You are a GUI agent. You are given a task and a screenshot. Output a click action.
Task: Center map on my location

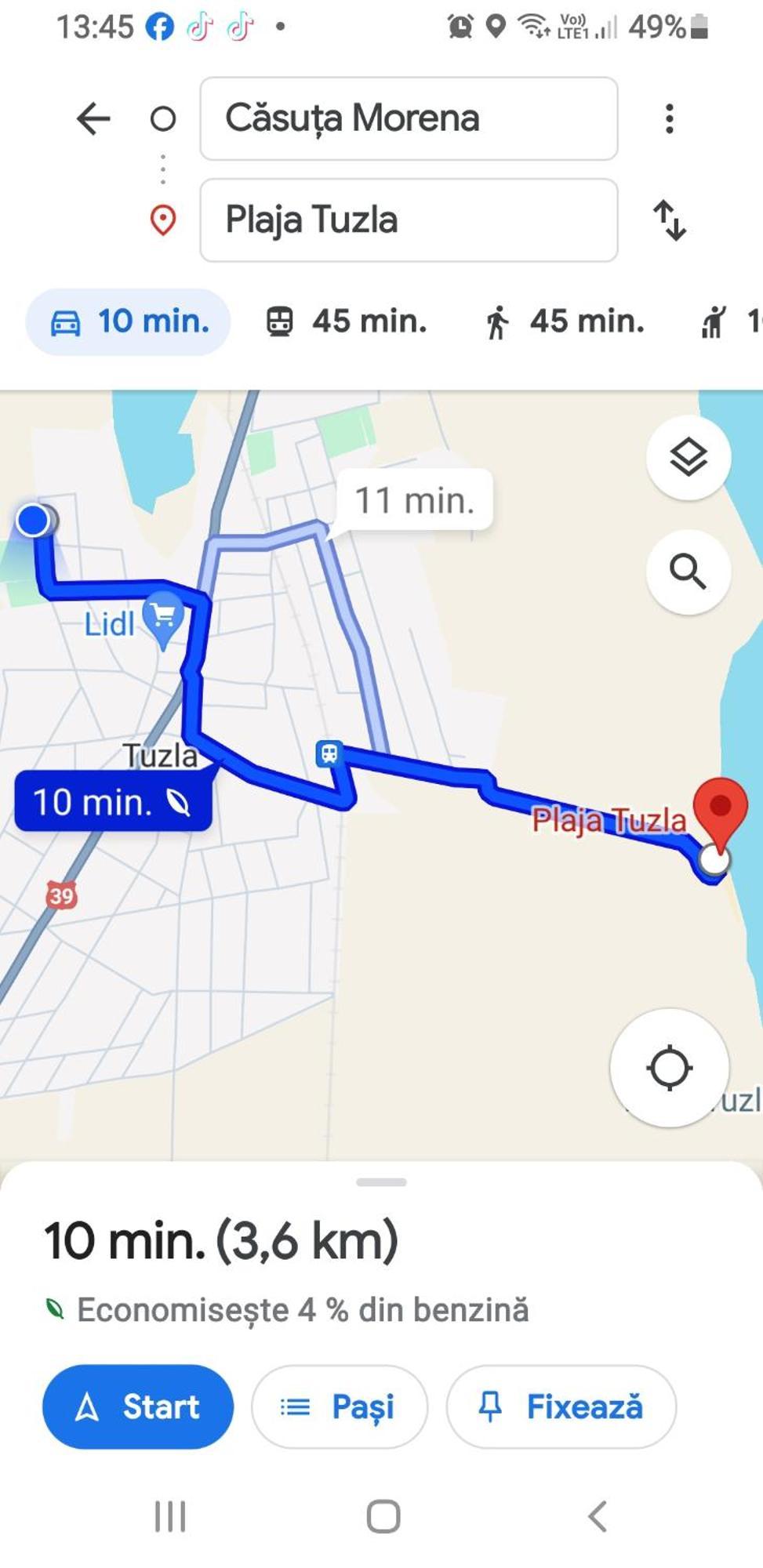coord(669,1068)
